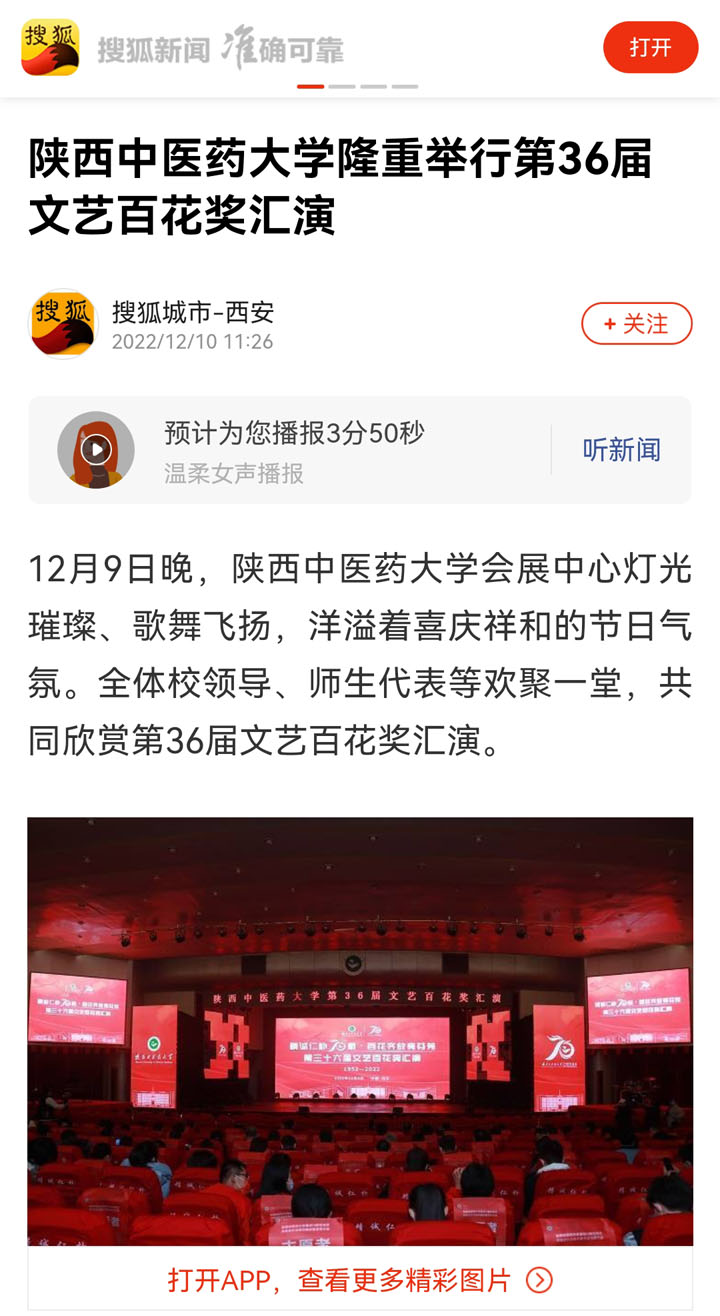This screenshot has height=1316, width=720.
Task: Open the 搜狐新闻 banner at the top
Action: tap(220, 48)
